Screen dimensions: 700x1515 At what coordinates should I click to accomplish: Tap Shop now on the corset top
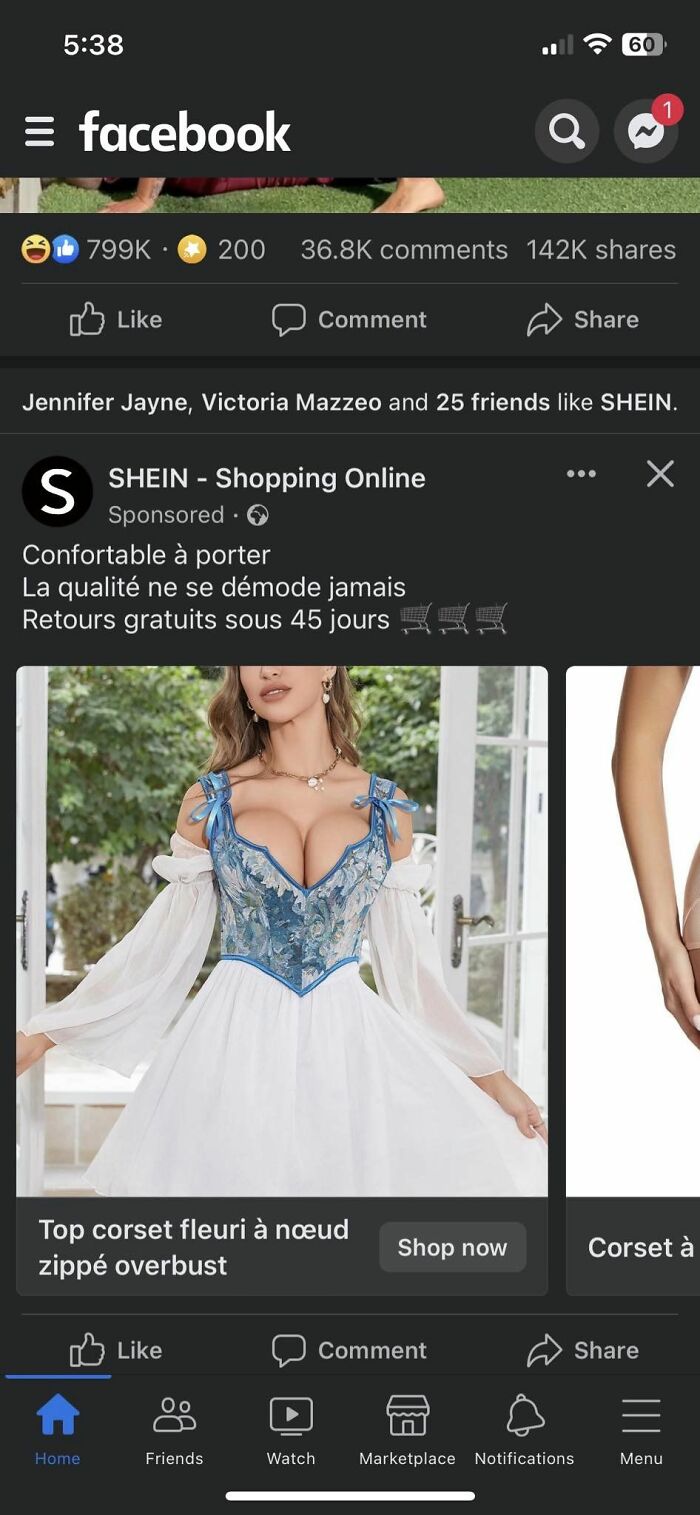coord(452,1247)
